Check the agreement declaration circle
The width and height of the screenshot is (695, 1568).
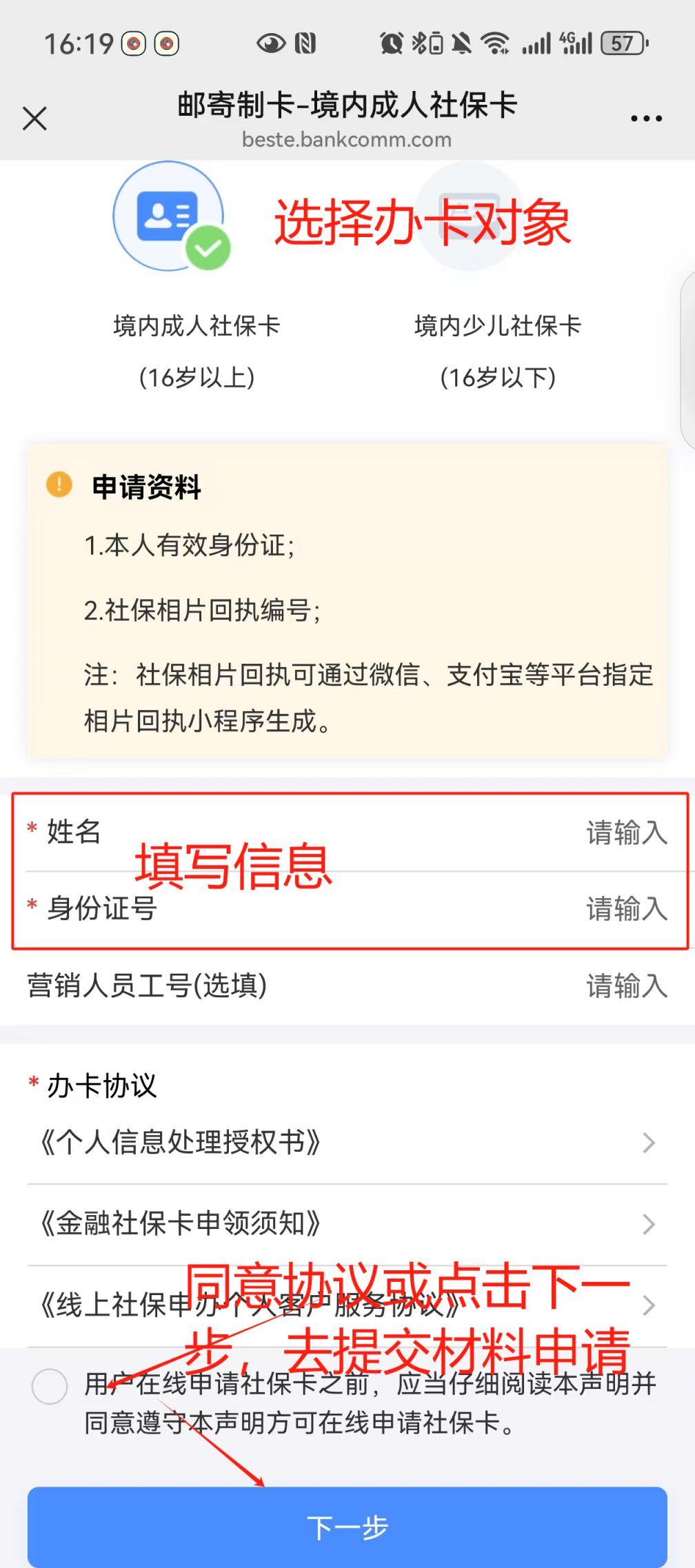tap(50, 1386)
